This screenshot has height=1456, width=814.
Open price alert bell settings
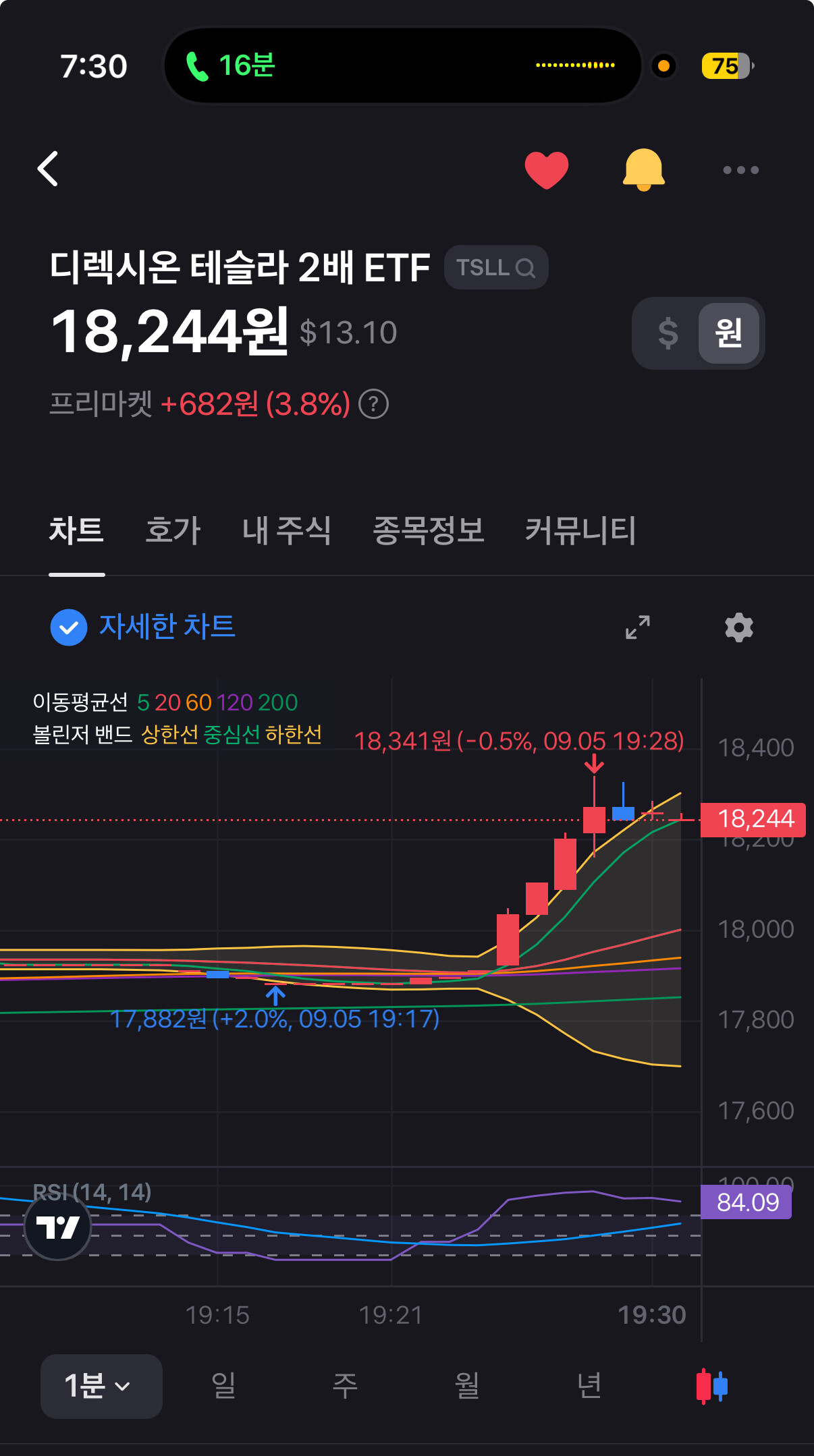tap(643, 169)
